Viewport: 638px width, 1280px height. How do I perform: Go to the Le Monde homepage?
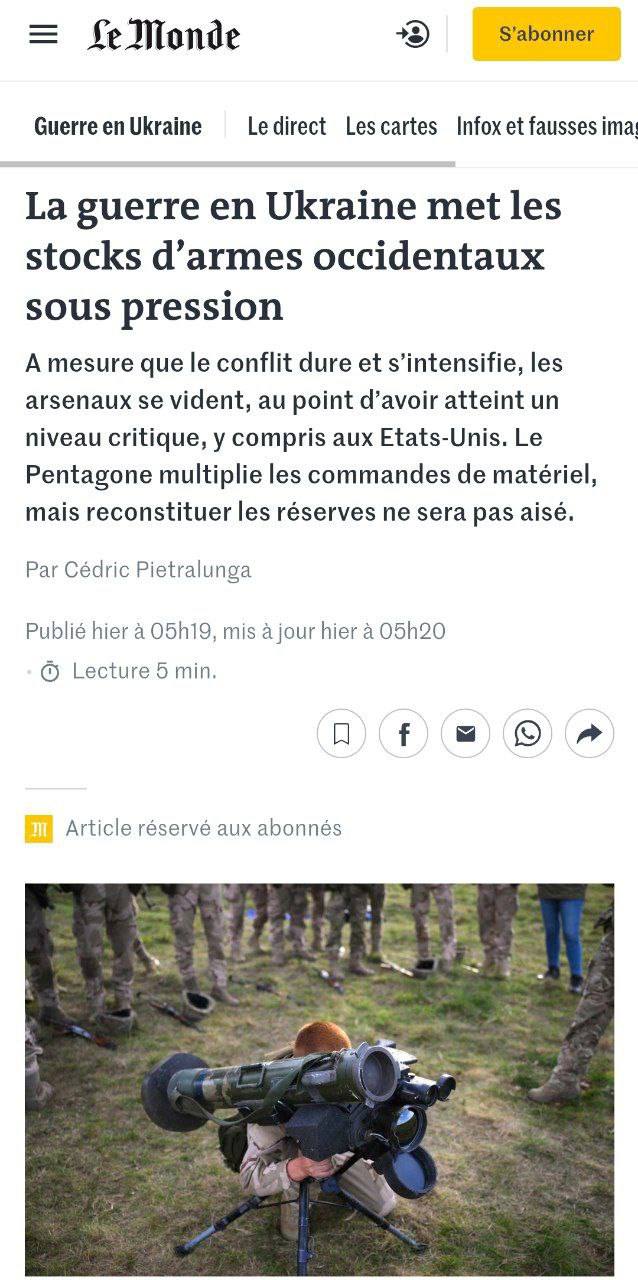coord(163,35)
